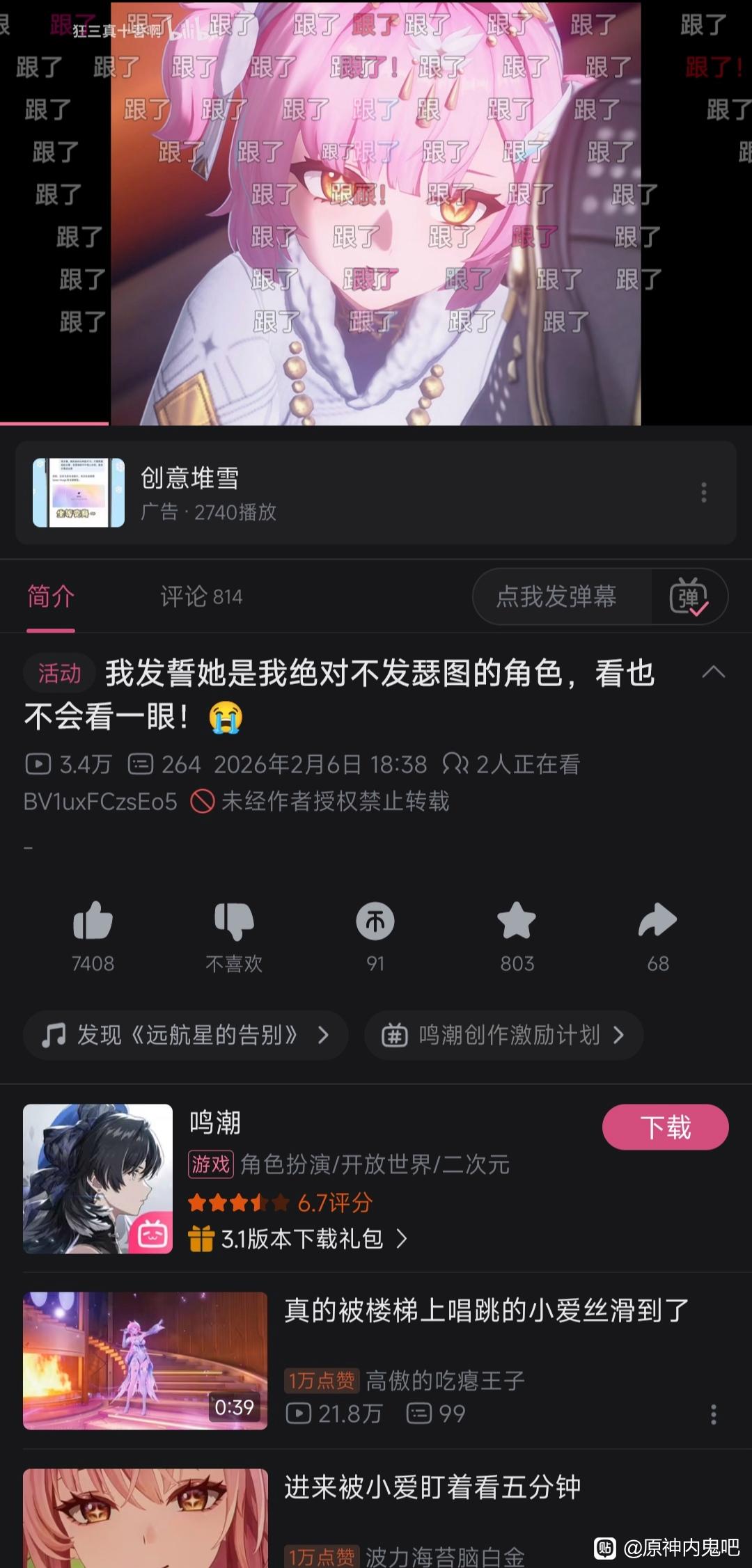Open the 创意堆雪 ad overflow menu
The width and height of the screenshot is (752, 1568).
(704, 492)
